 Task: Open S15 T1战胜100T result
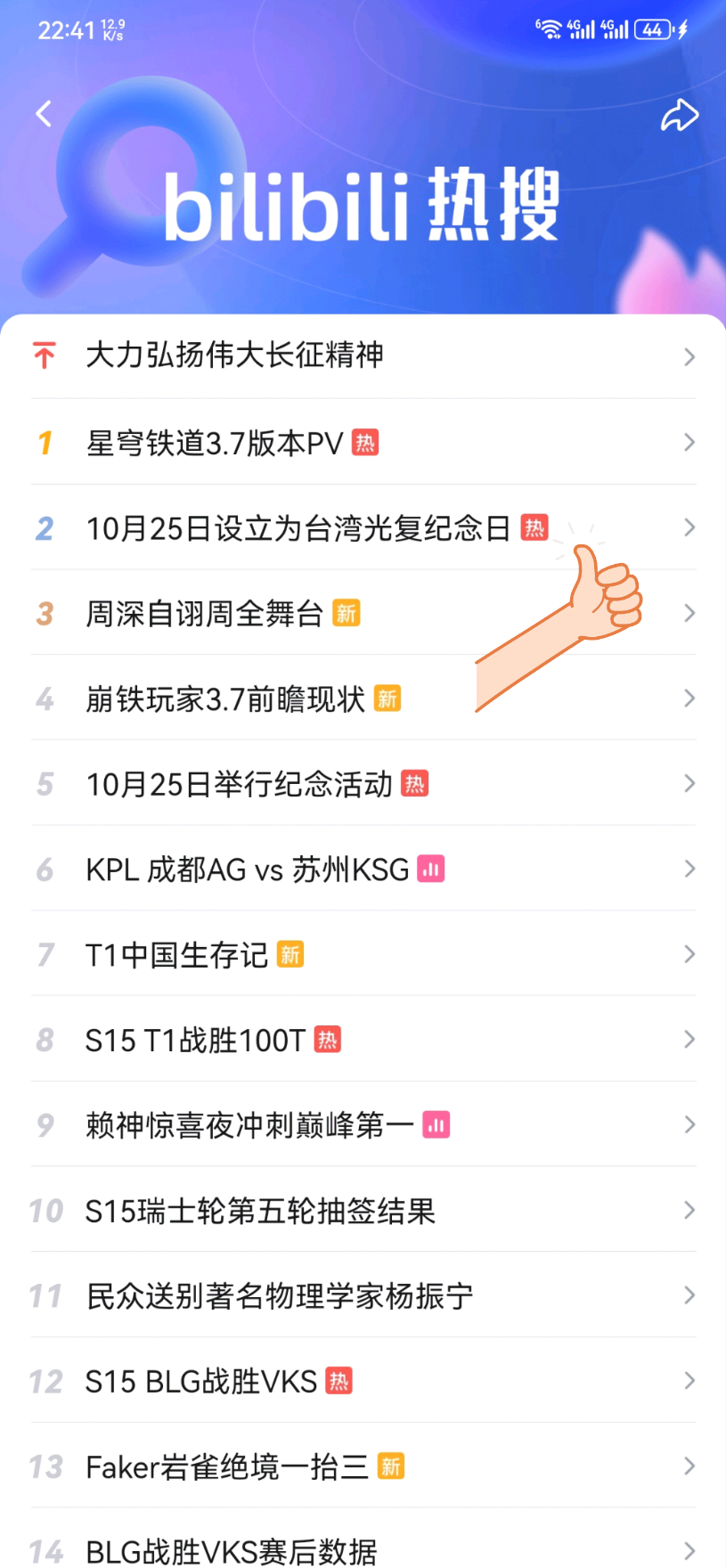coord(195,1041)
